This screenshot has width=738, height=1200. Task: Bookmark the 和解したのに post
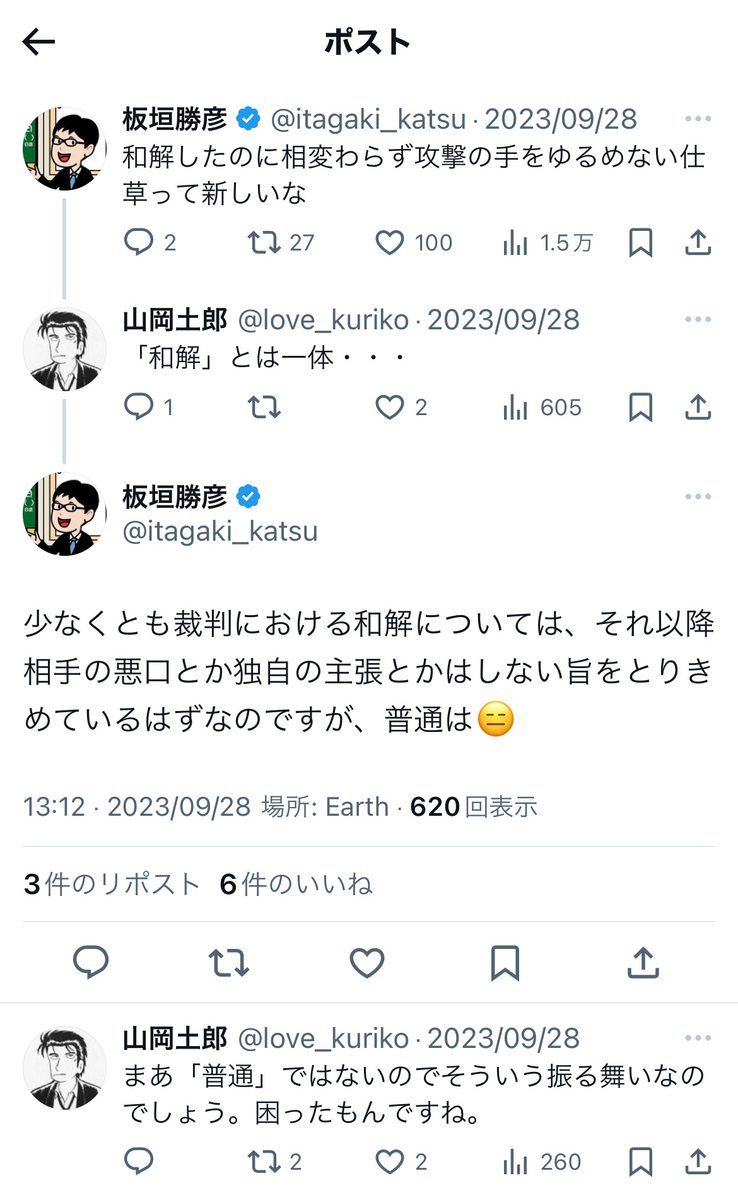coord(641,243)
